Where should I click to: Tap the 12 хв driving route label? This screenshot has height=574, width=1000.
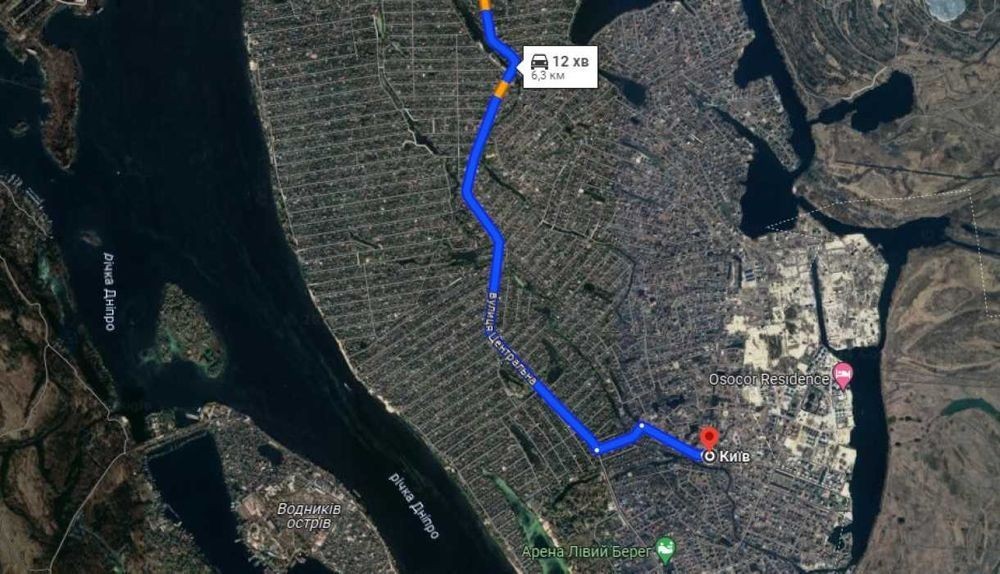pyautogui.click(x=560, y=66)
